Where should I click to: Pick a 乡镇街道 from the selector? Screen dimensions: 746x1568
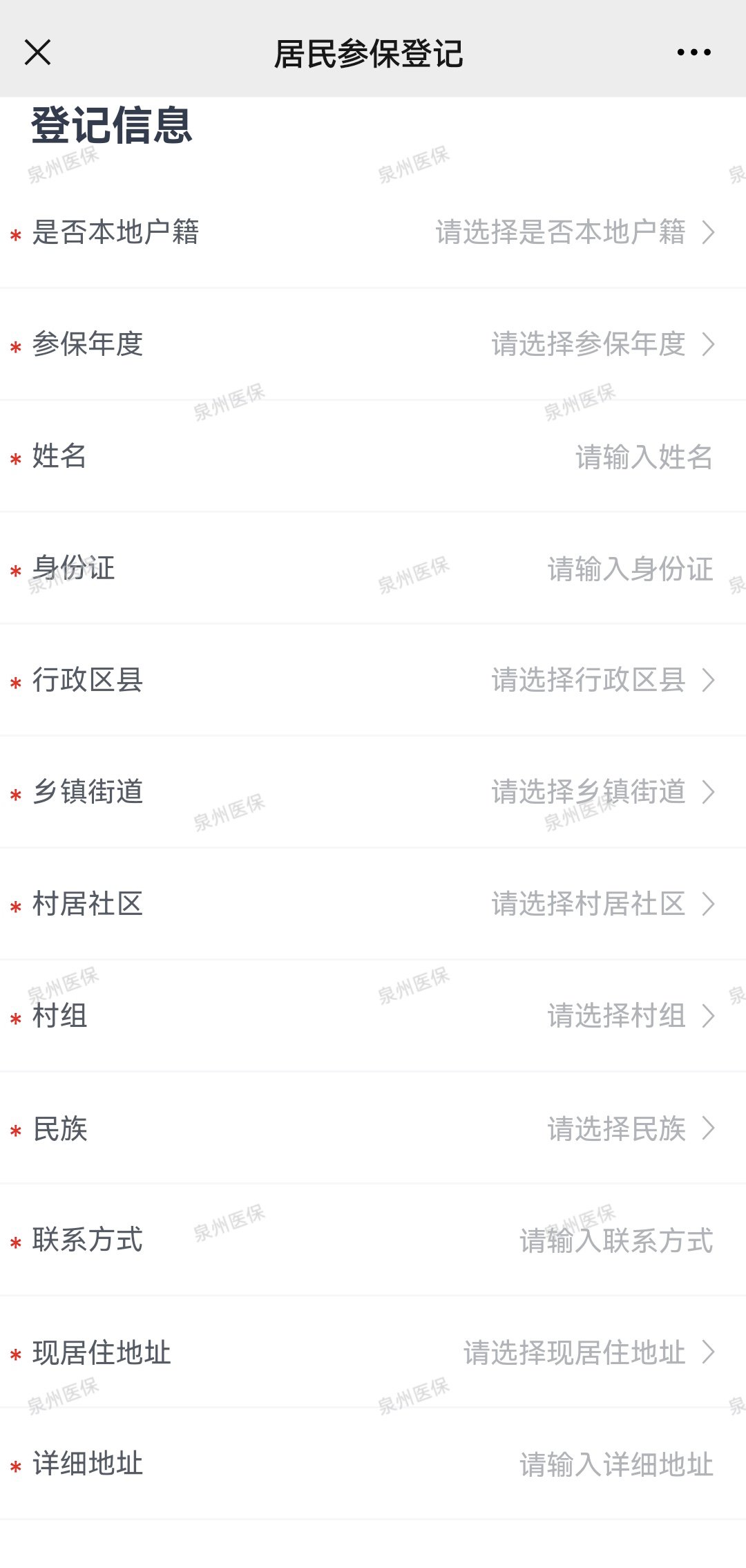click(373, 792)
